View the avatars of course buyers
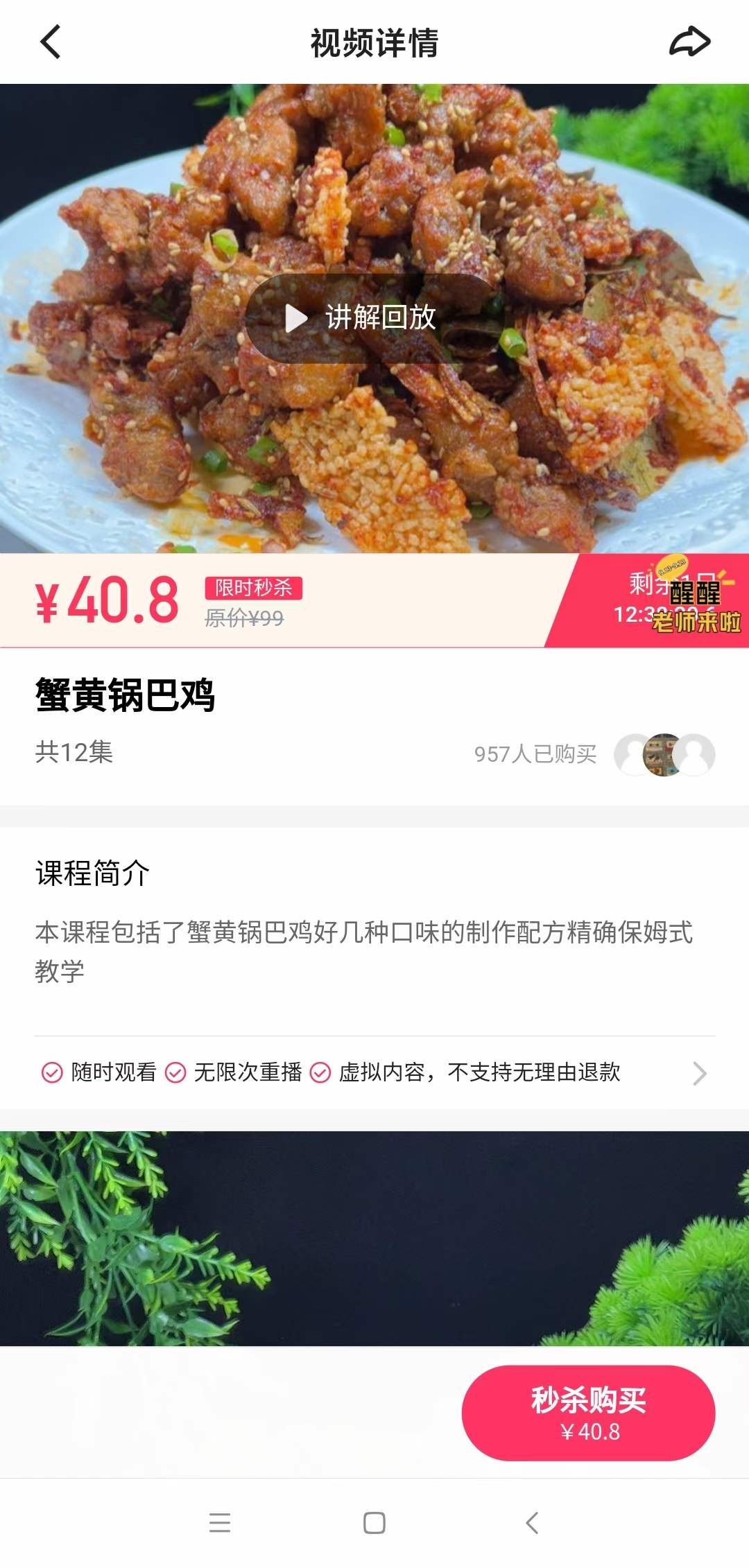 pos(664,754)
